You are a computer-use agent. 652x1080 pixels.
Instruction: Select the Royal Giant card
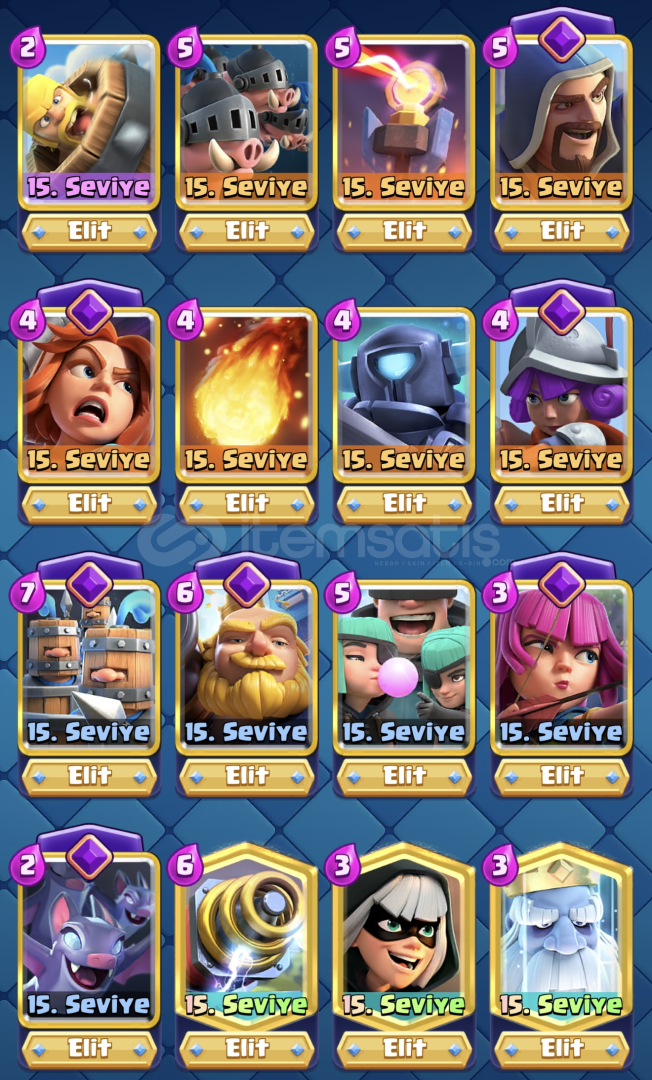tap(246, 667)
